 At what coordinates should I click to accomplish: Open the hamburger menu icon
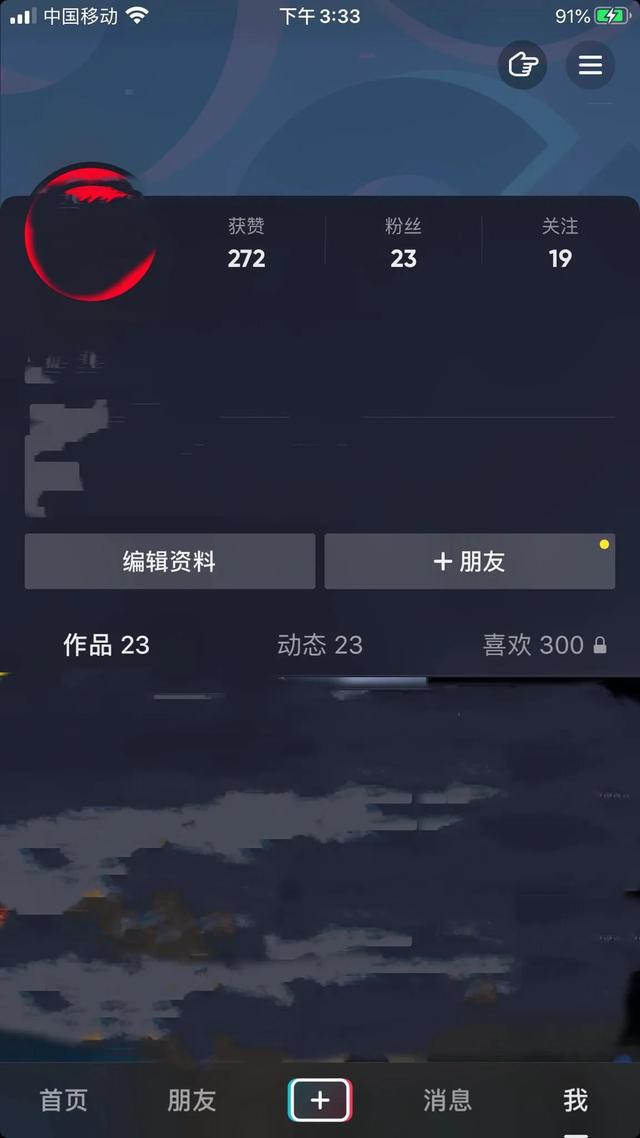click(590, 66)
